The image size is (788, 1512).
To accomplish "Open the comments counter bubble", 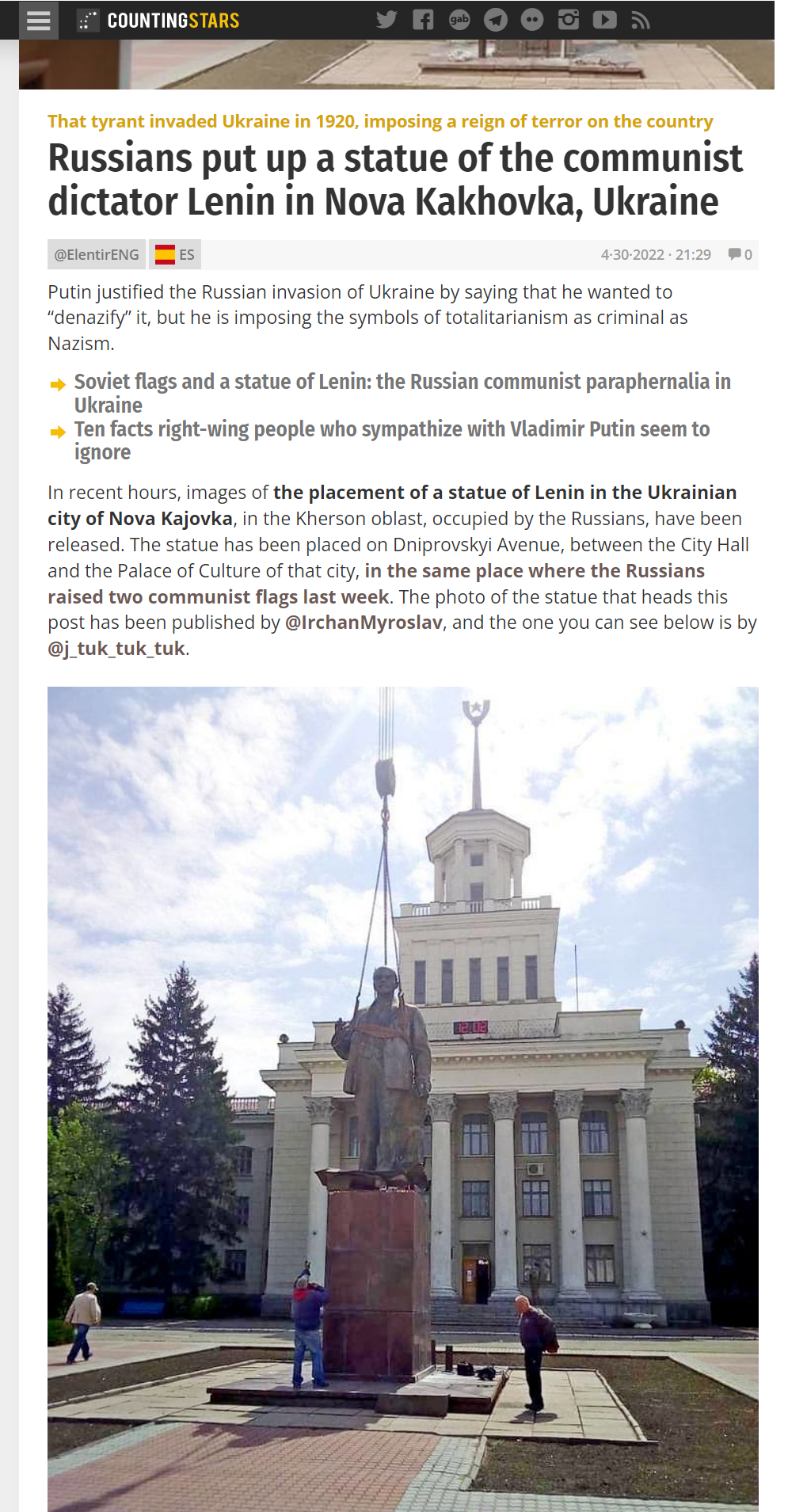I will [740, 254].
